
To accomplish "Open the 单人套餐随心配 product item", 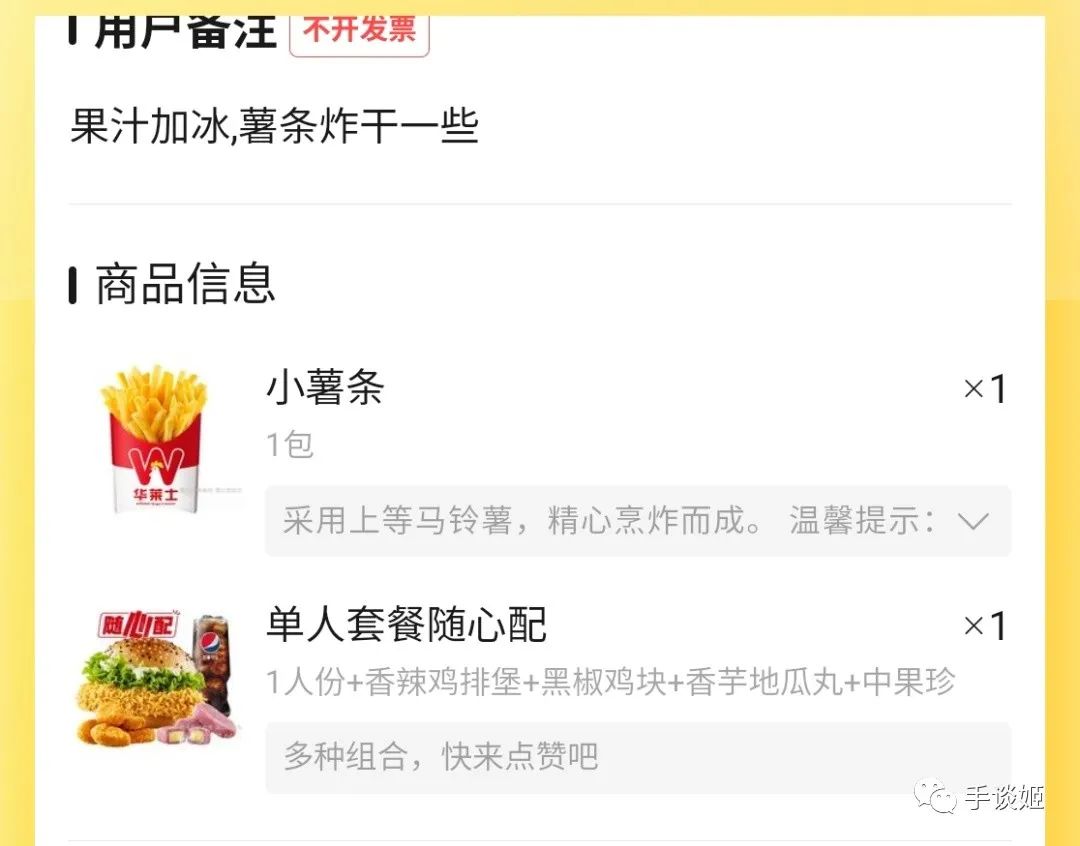I will (406, 626).
